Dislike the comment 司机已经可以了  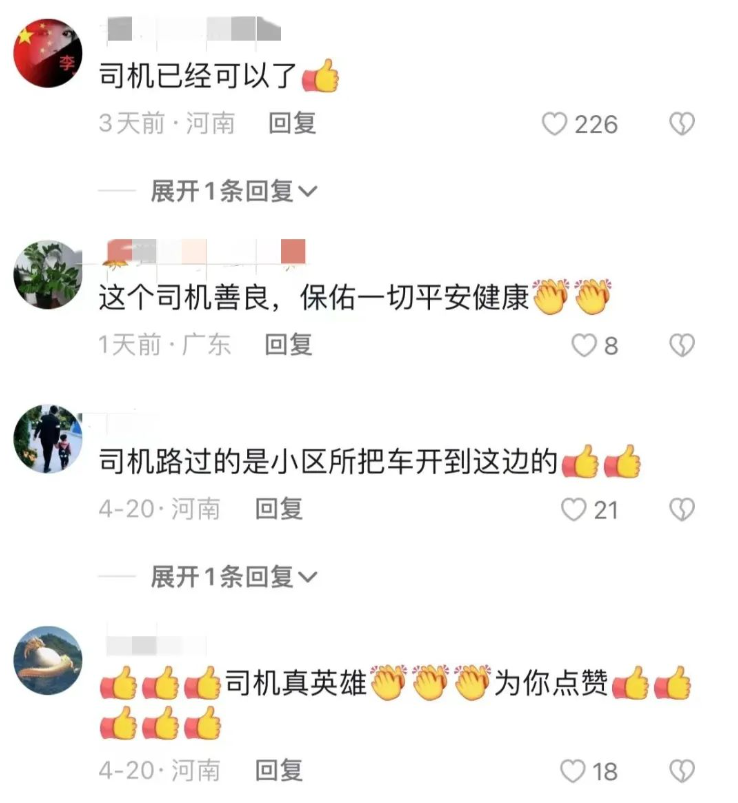click(681, 124)
